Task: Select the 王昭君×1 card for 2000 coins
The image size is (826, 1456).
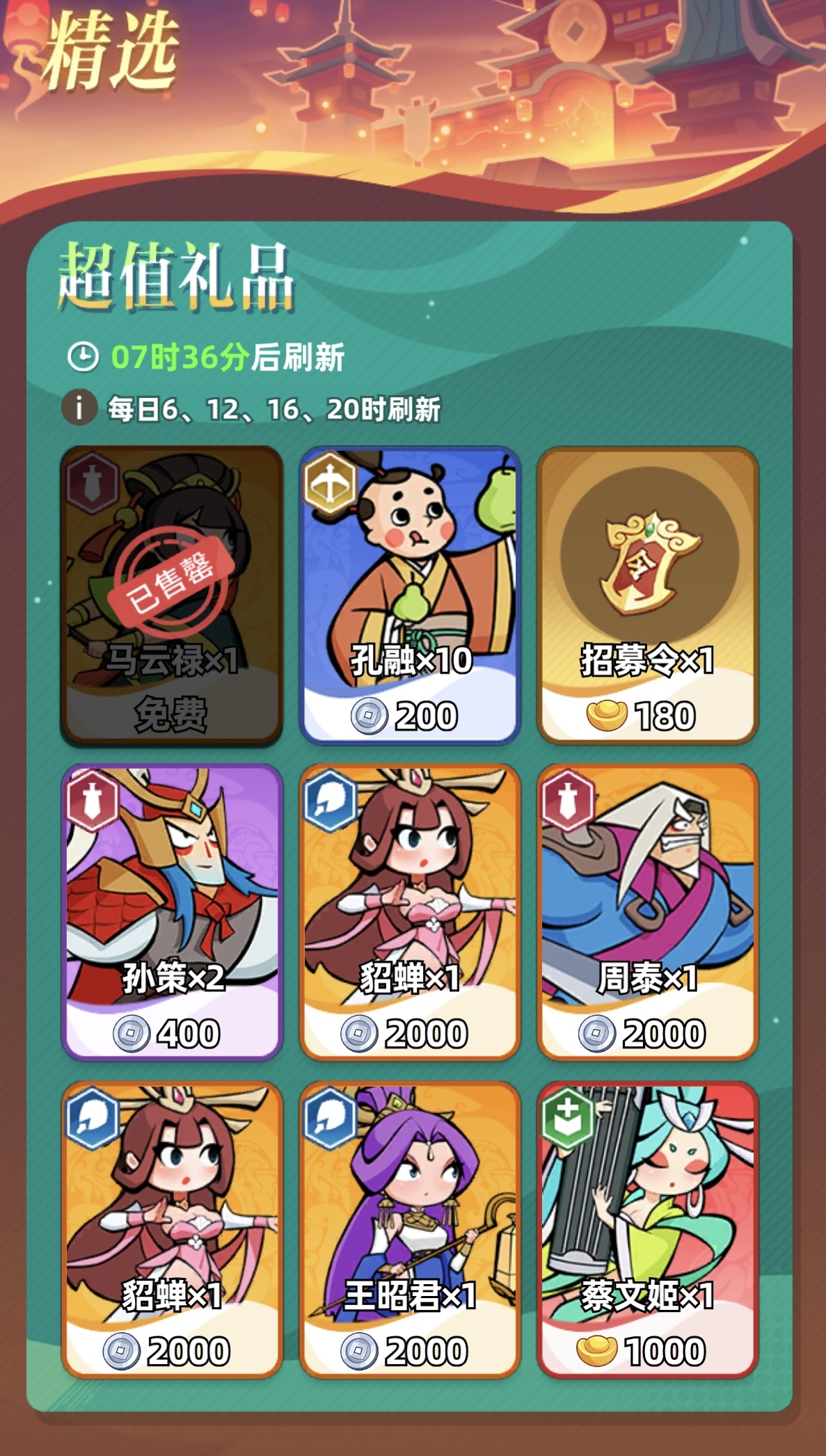Action: coord(410,1230)
